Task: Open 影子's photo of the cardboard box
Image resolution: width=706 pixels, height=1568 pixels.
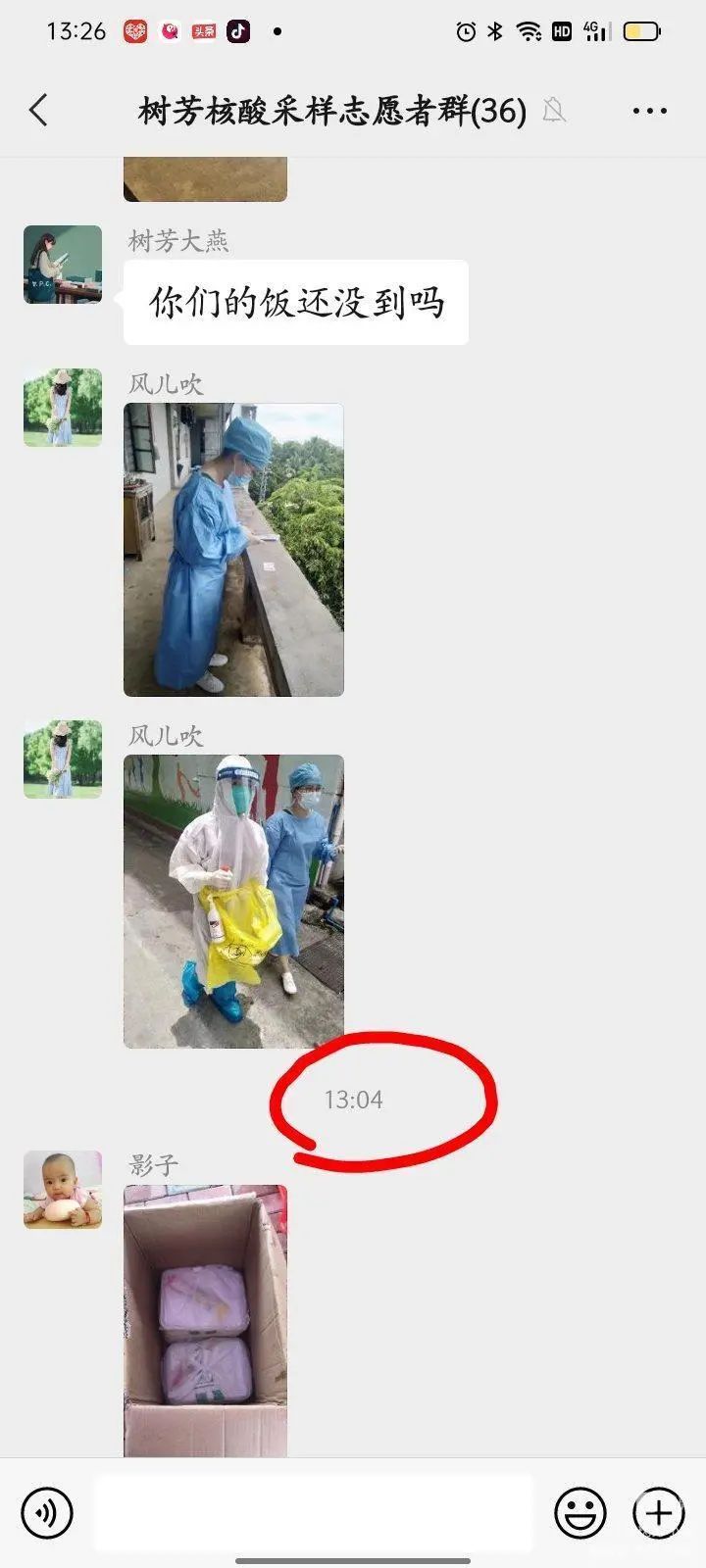Action: (x=205, y=1320)
